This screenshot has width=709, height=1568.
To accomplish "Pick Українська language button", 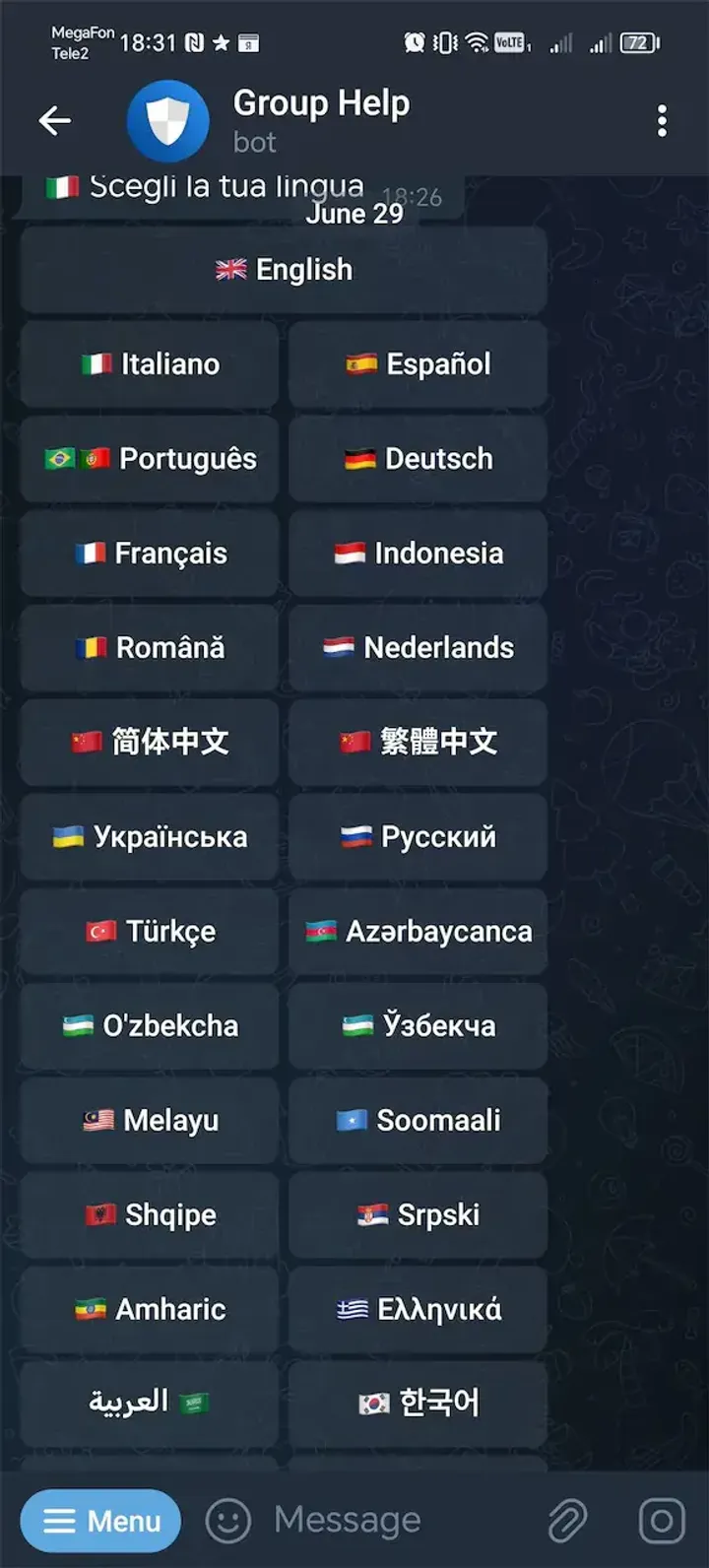I will tap(150, 837).
